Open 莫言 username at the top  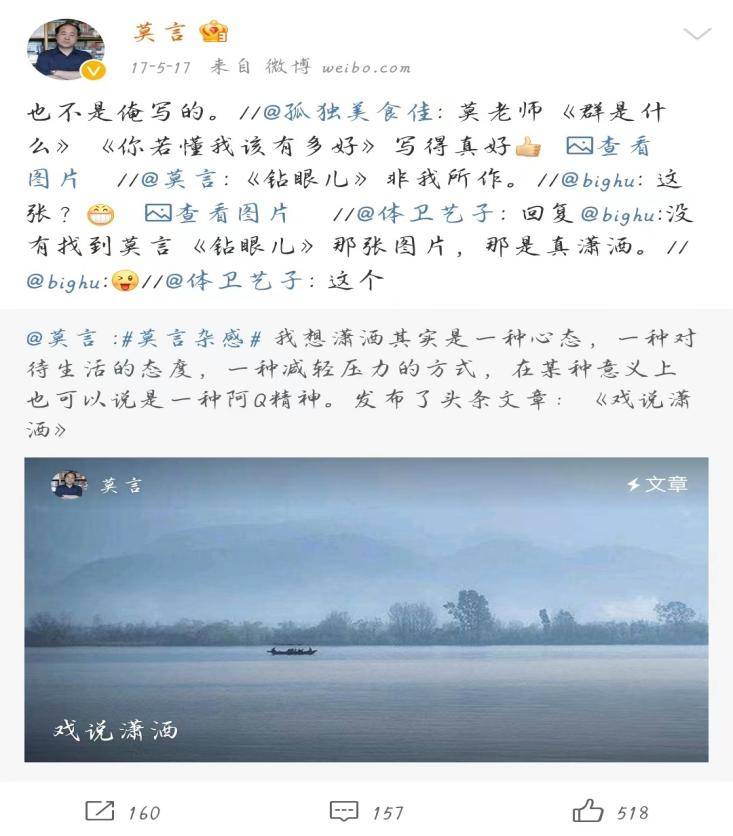click(x=160, y=33)
